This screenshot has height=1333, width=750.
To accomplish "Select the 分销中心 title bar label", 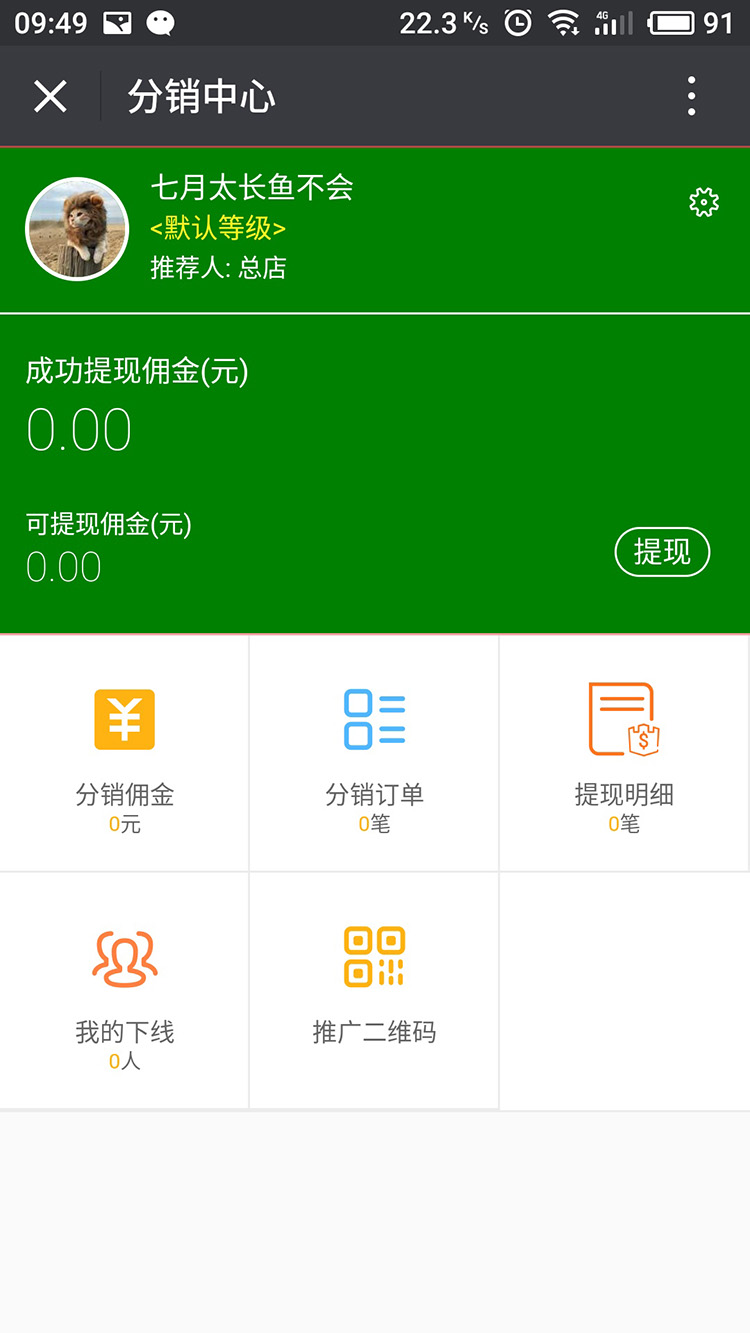I will point(203,95).
